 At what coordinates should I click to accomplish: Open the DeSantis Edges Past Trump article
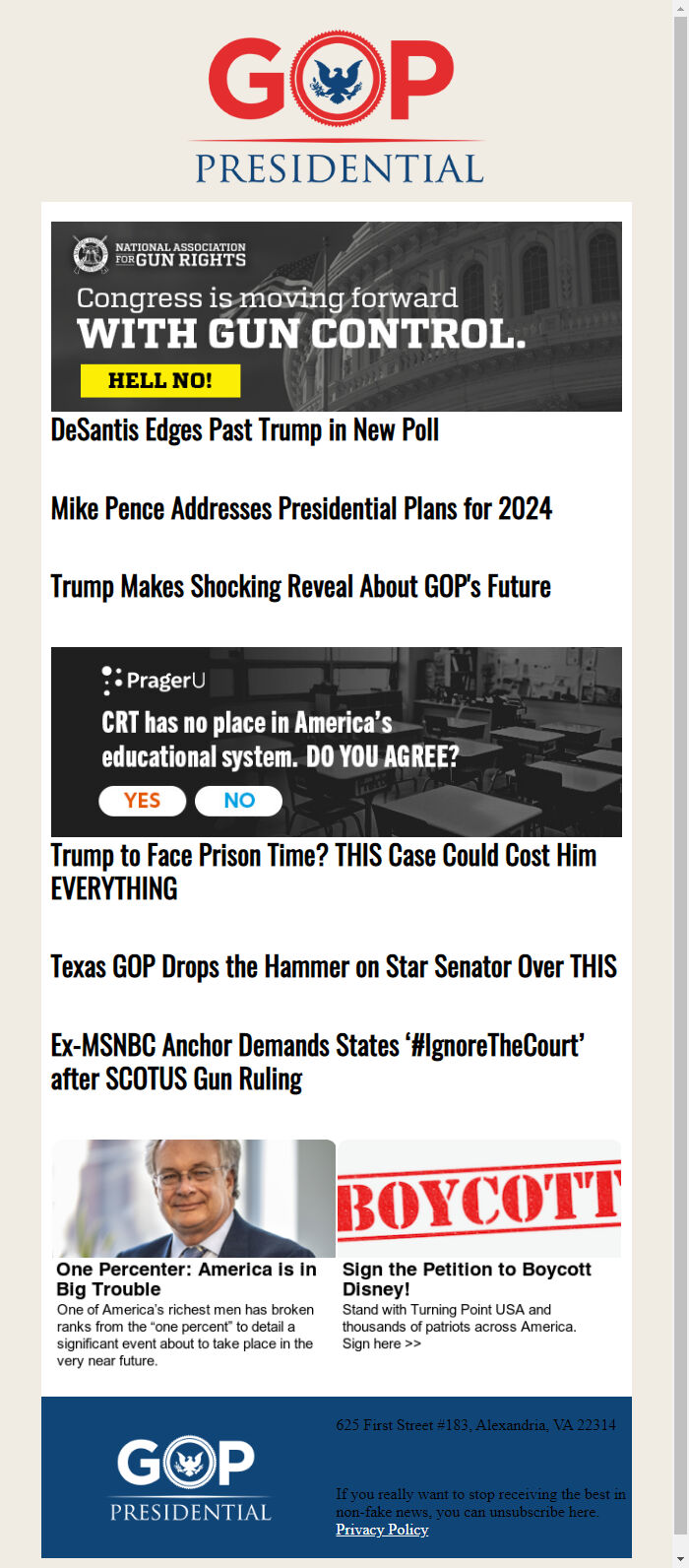(x=245, y=430)
